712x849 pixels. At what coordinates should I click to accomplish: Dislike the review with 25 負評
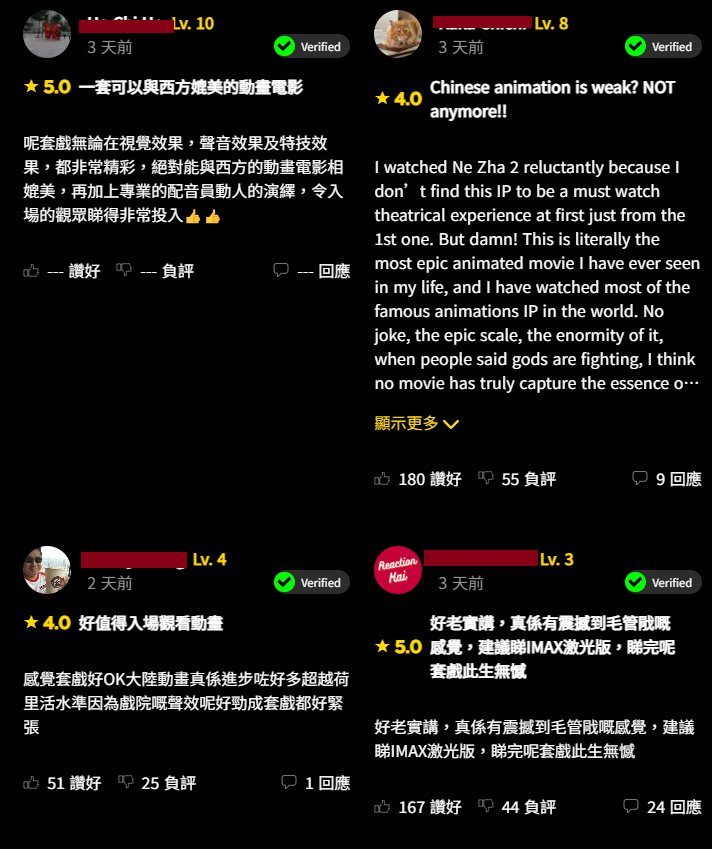[156, 783]
